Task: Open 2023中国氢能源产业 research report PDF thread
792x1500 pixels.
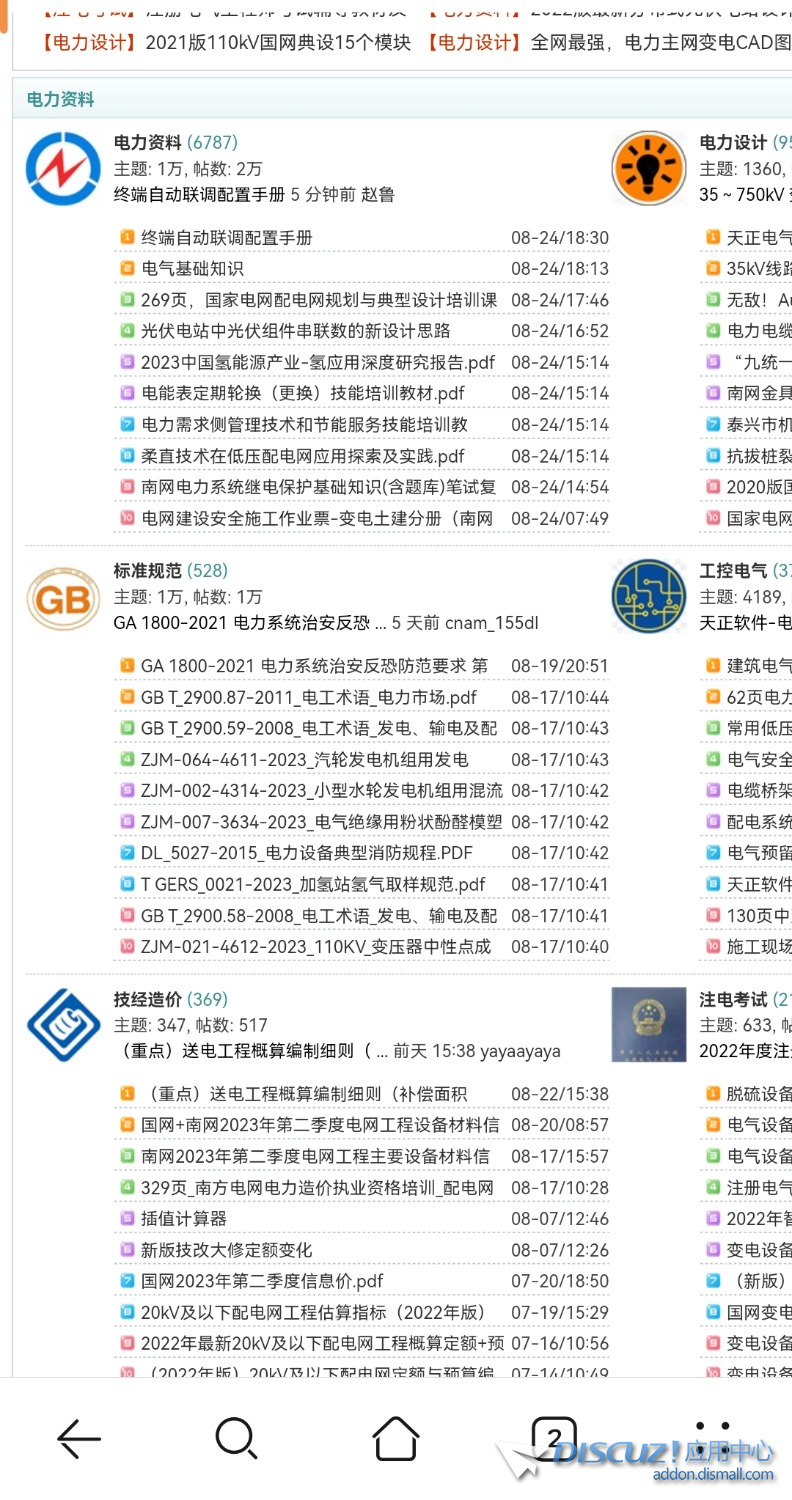Action: click(317, 362)
